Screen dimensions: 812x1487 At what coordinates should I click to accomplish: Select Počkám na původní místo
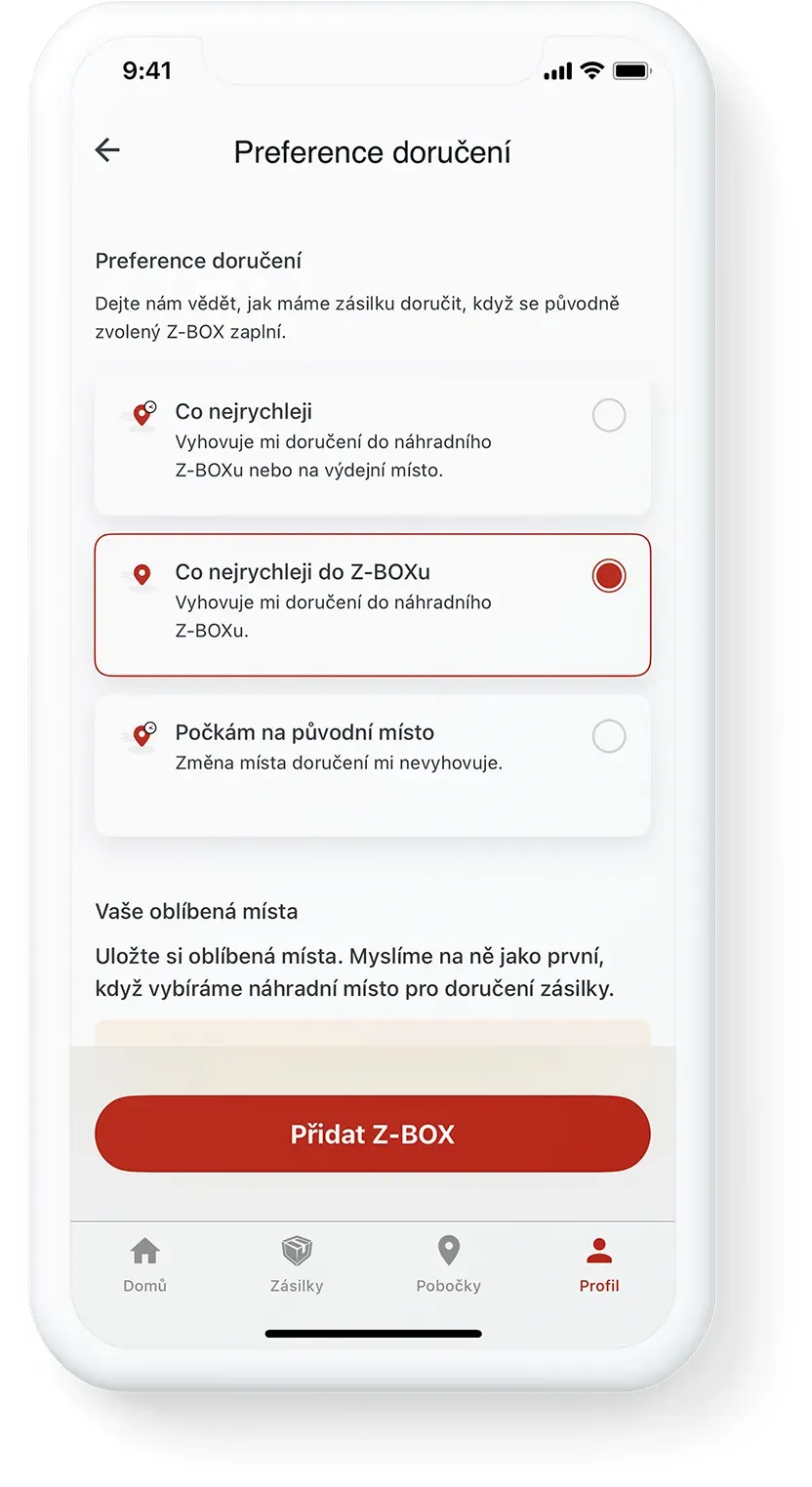(608, 736)
